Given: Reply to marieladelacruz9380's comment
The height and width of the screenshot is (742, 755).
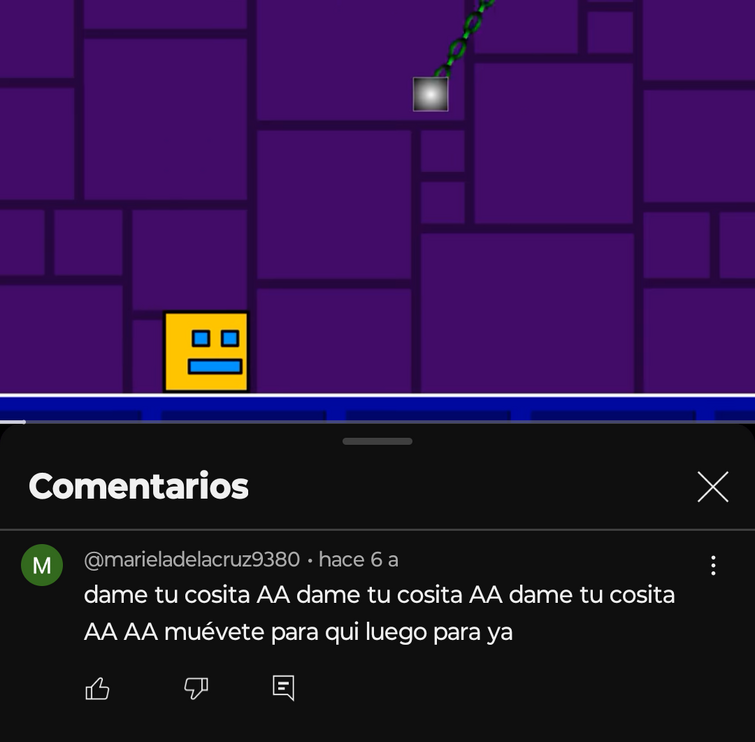Looking at the screenshot, I should (x=283, y=688).
